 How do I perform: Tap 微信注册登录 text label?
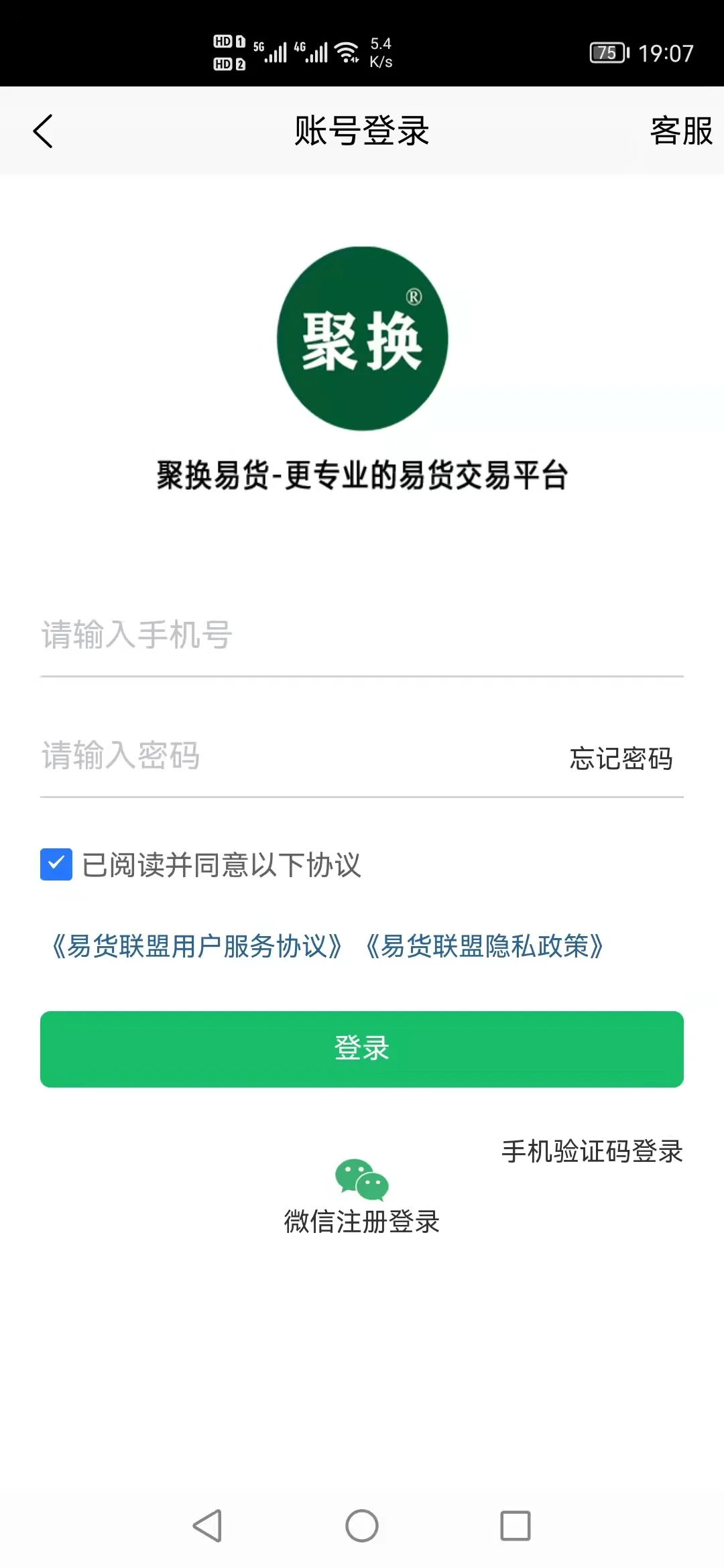pyautogui.click(x=362, y=1221)
